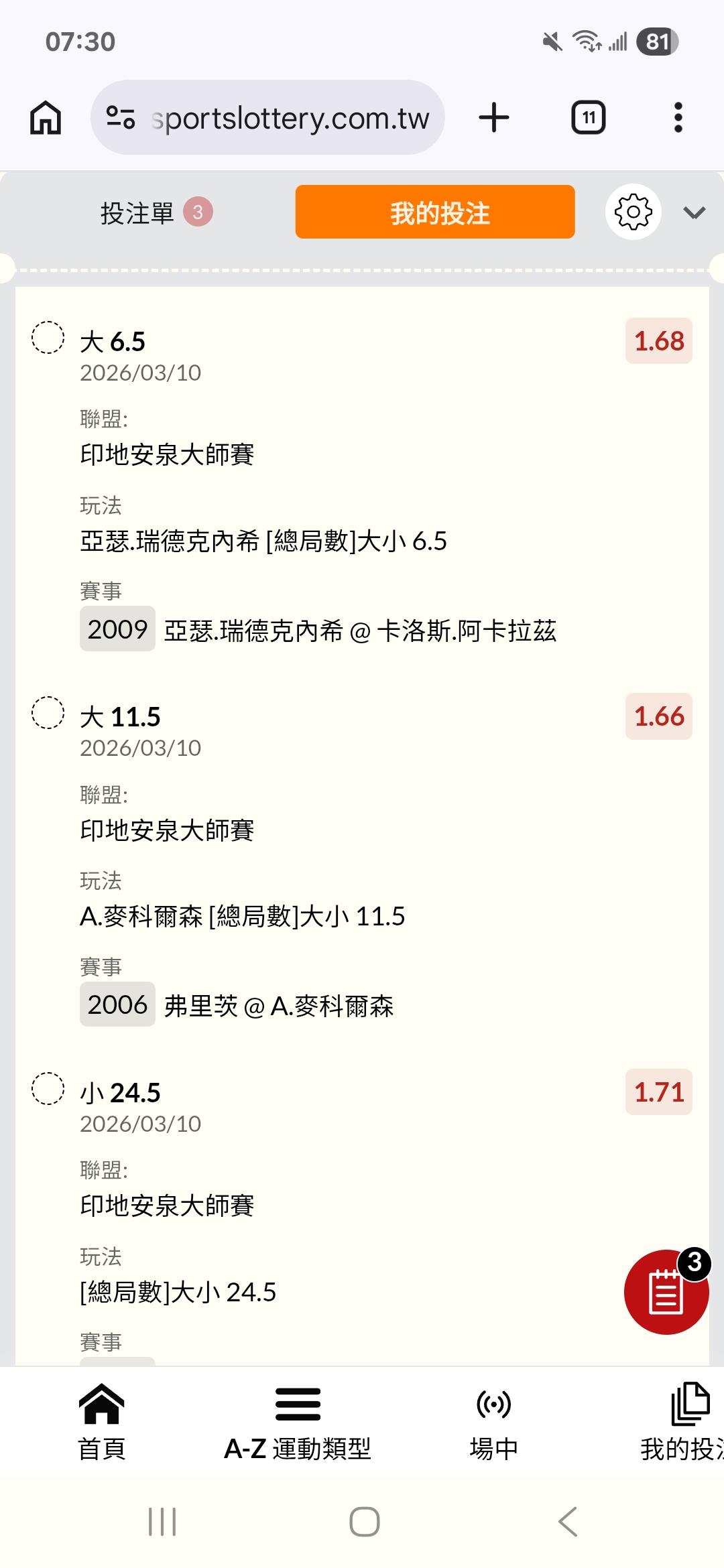Image resolution: width=724 pixels, height=1568 pixels.
Task: Open the A-Z 運動類型 menu
Action: 298,1422
